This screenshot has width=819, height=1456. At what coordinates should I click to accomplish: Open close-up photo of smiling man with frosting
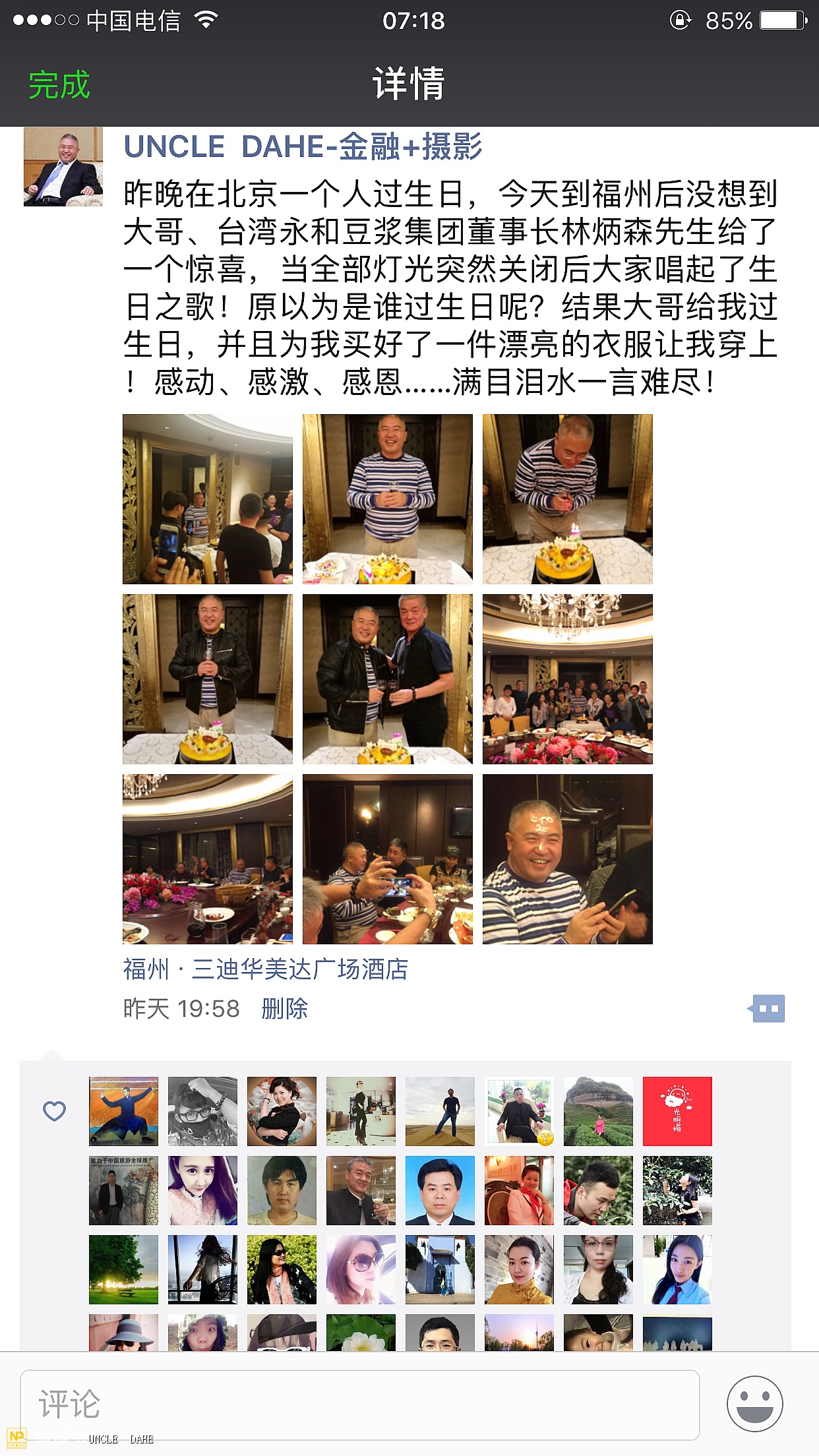click(567, 859)
